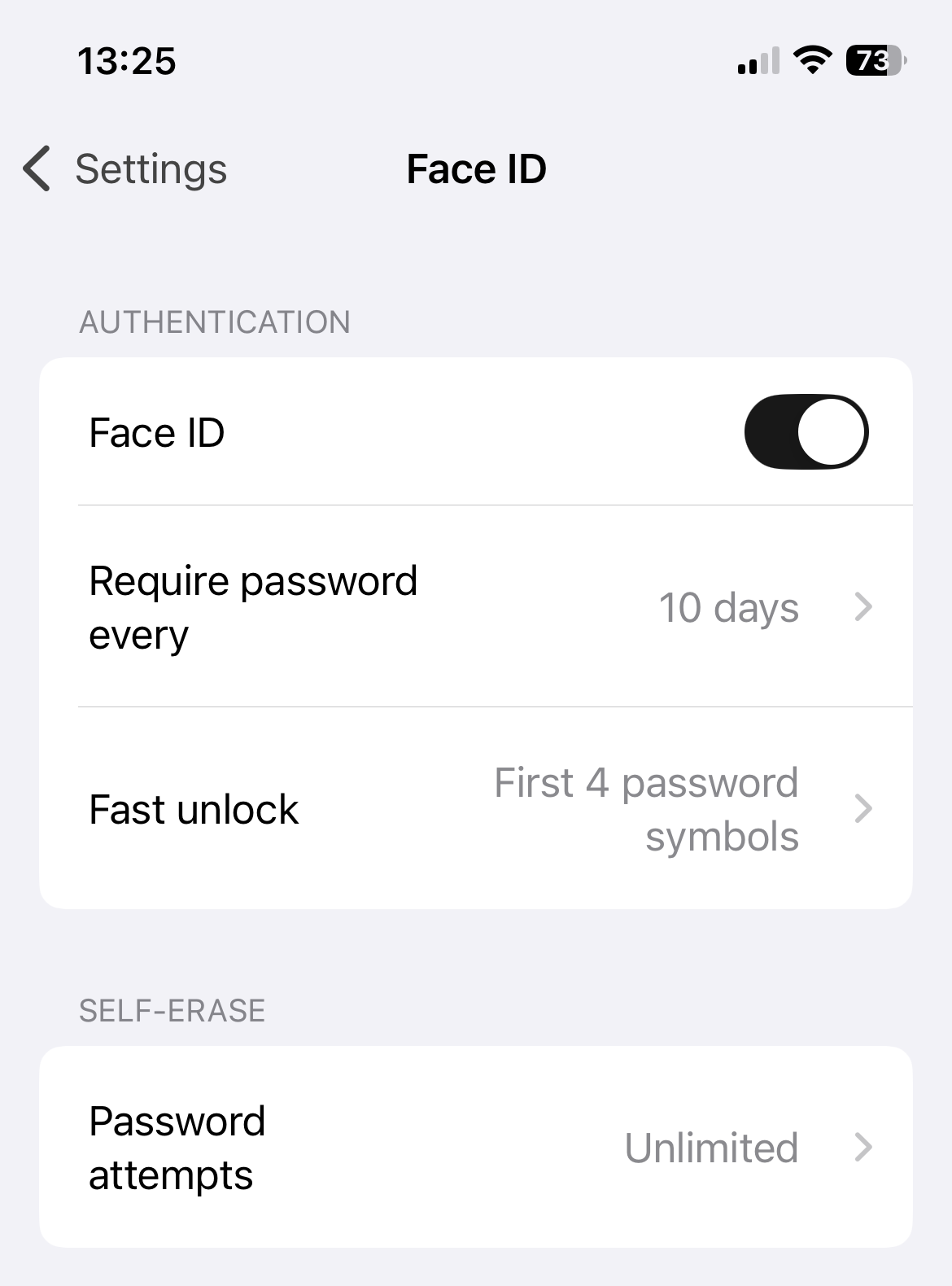
Task: Expand the Require password every options
Action: coord(476,607)
